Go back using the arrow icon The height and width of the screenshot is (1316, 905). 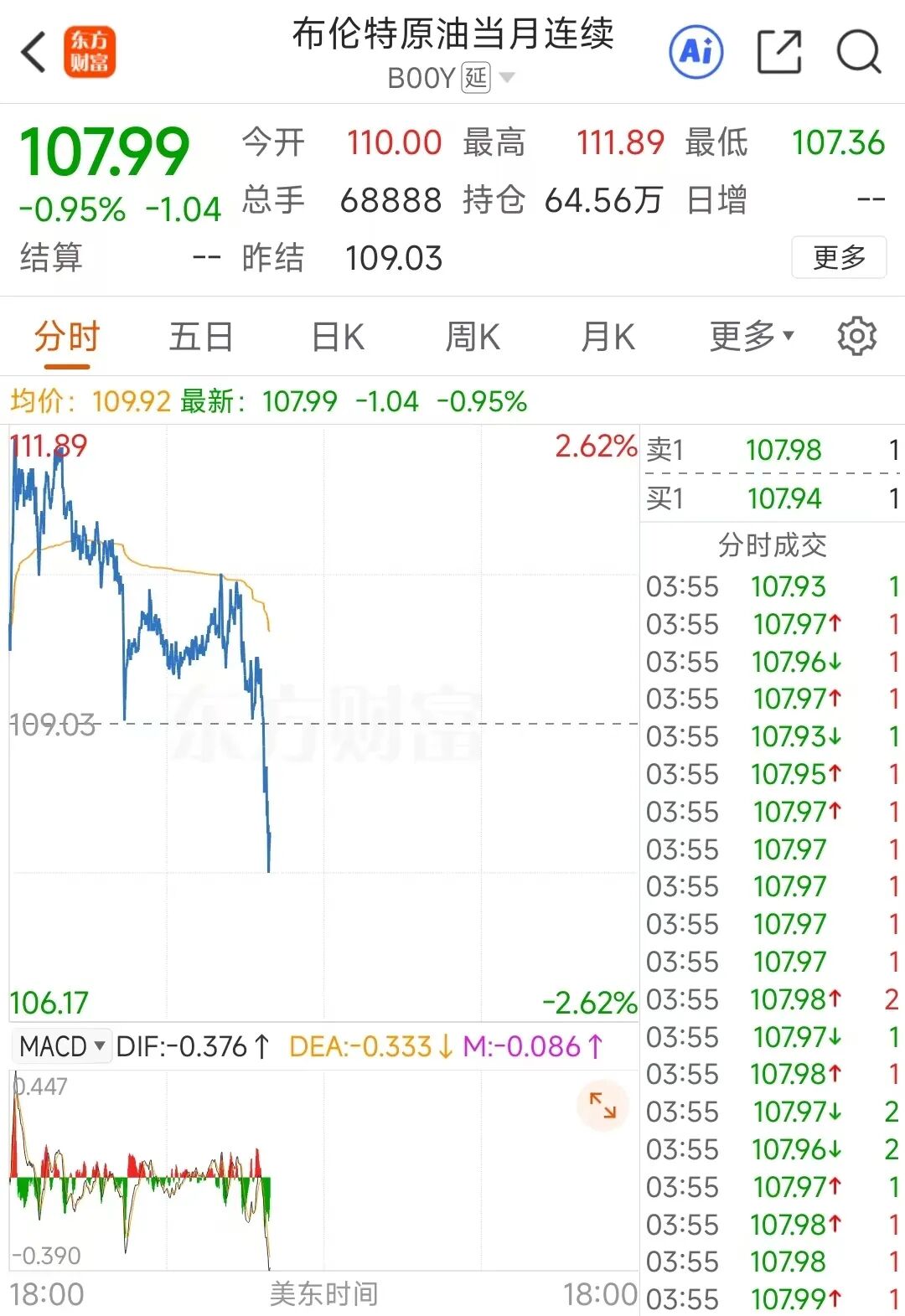tap(34, 53)
